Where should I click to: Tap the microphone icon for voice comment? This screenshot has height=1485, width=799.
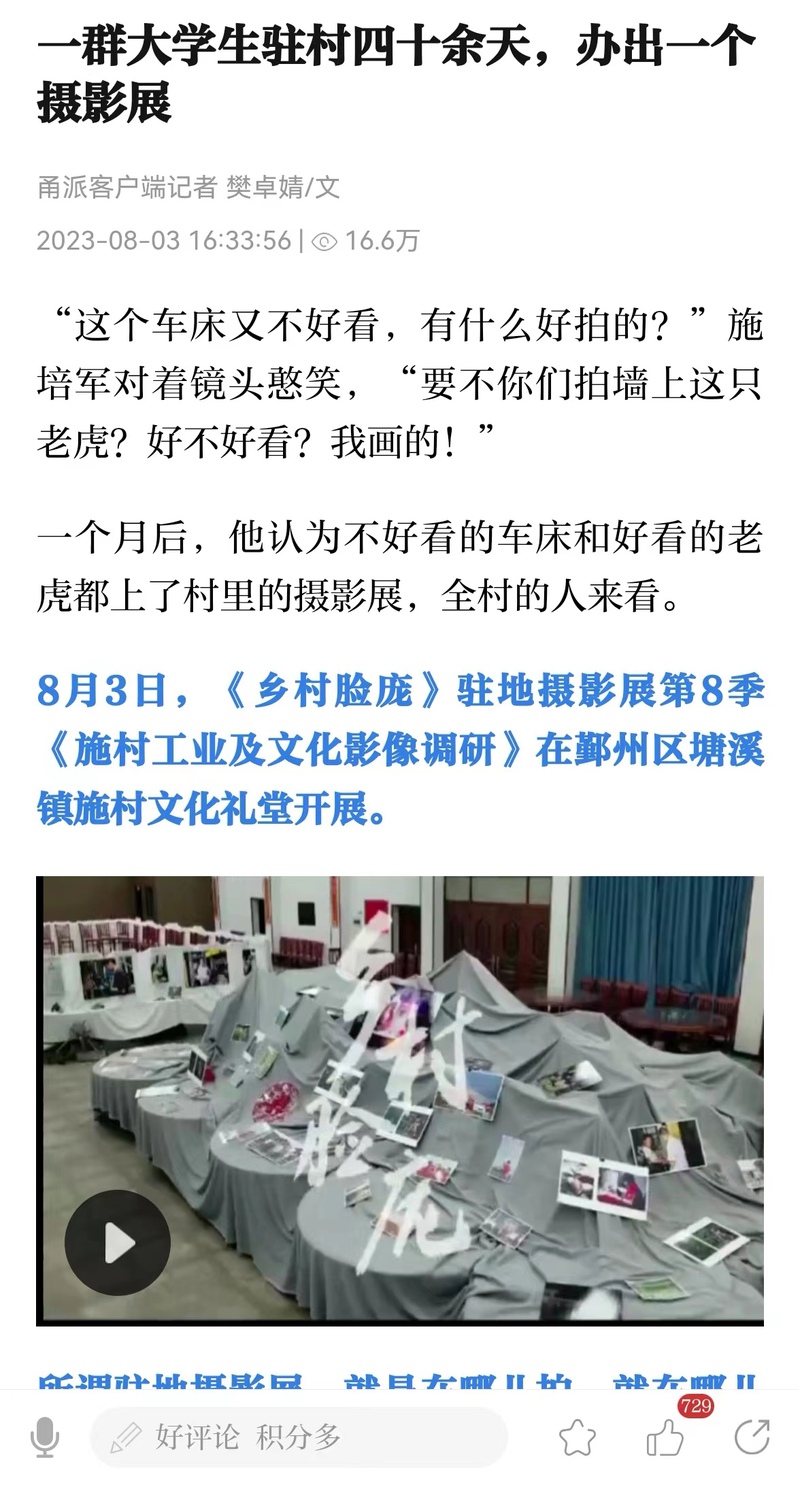click(x=45, y=1437)
